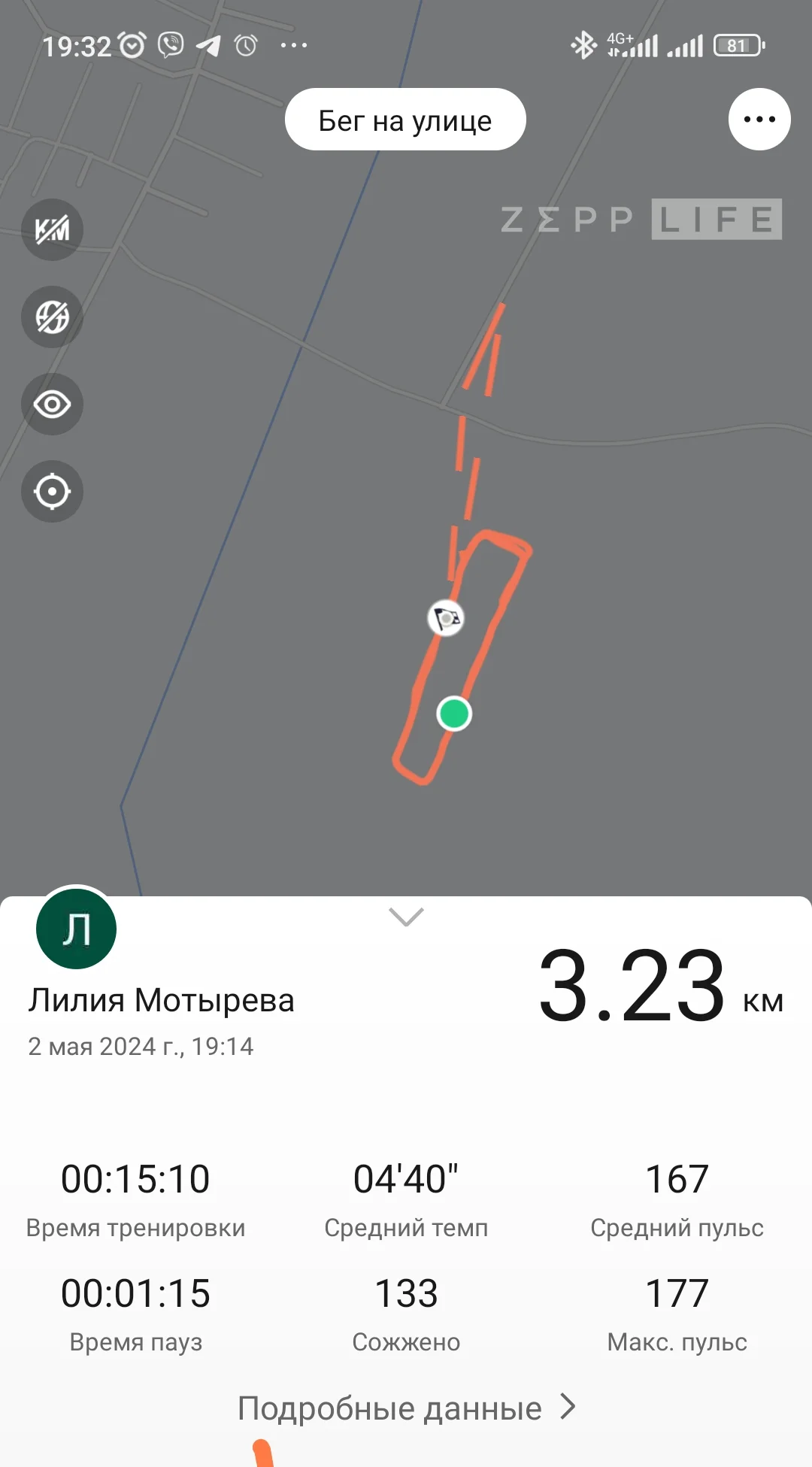
Task: Toggle map background with crossed globe icon
Action: [x=51, y=317]
